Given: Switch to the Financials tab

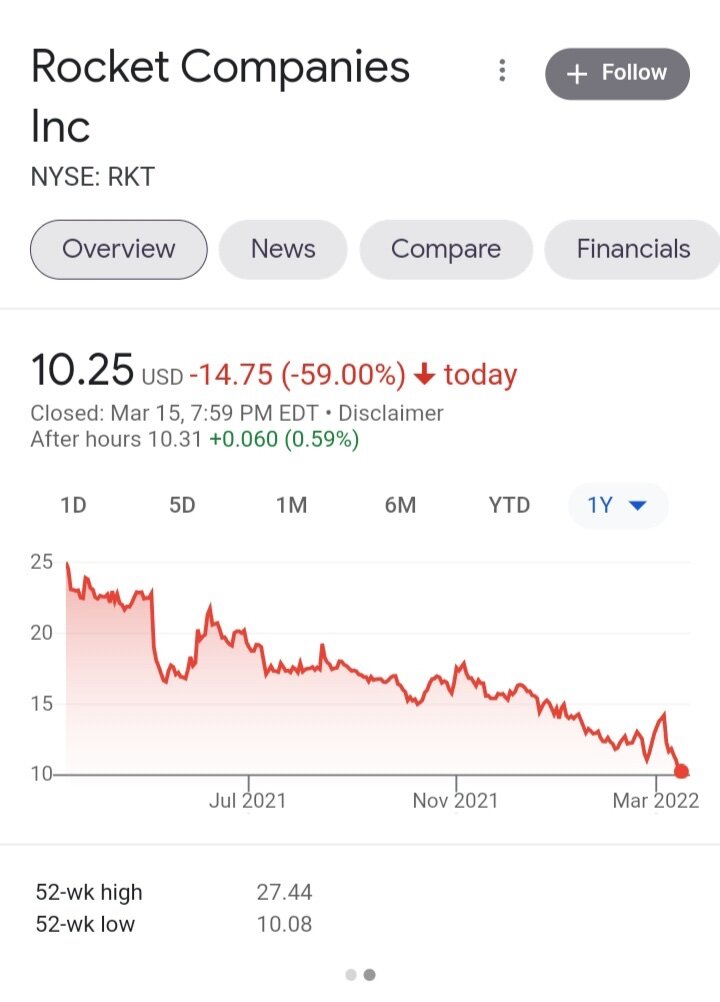Looking at the screenshot, I should (633, 249).
